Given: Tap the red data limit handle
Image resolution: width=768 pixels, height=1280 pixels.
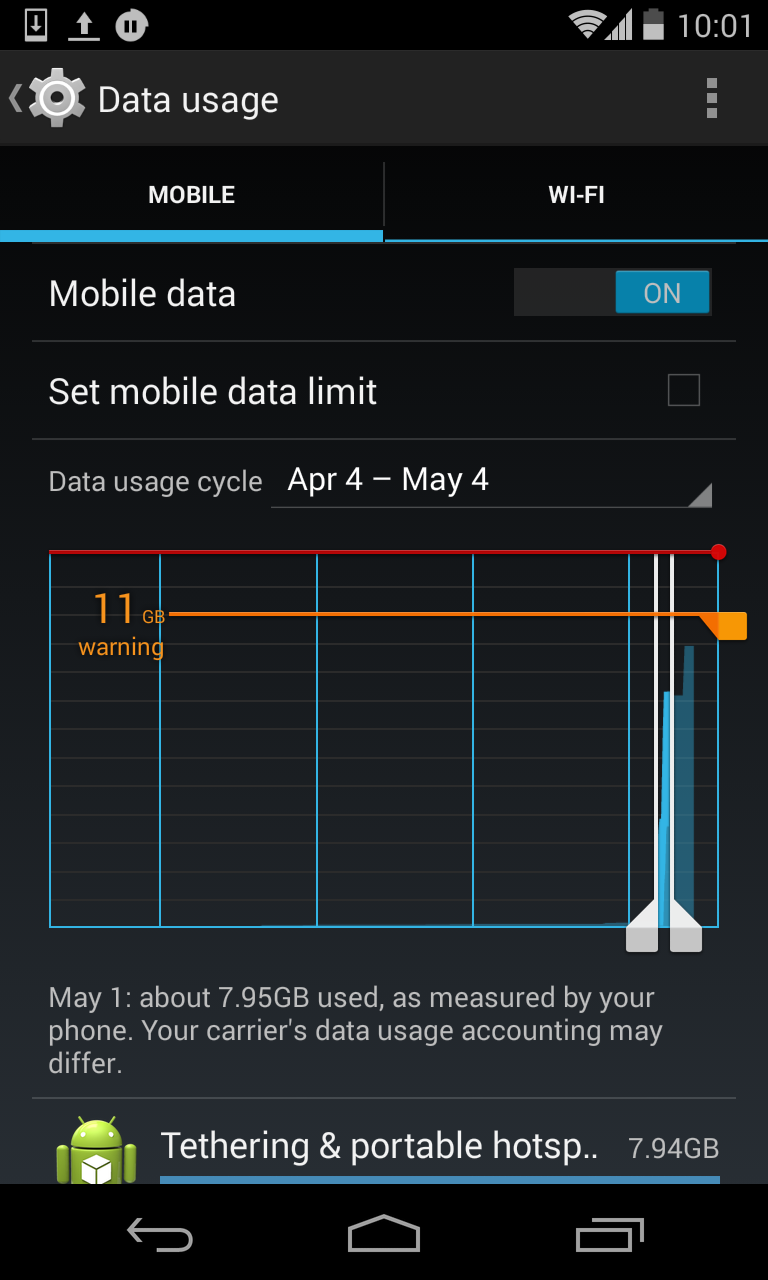Looking at the screenshot, I should pos(718,552).
